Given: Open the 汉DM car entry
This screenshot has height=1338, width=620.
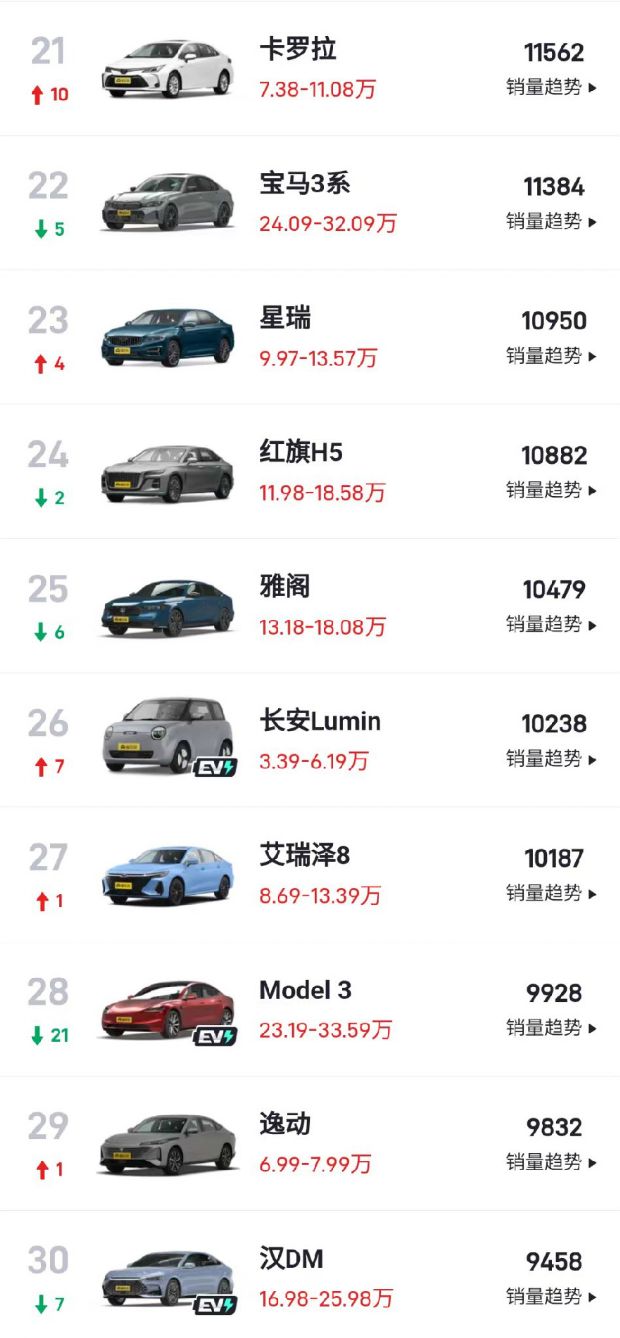Looking at the screenshot, I should [291, 1259].
